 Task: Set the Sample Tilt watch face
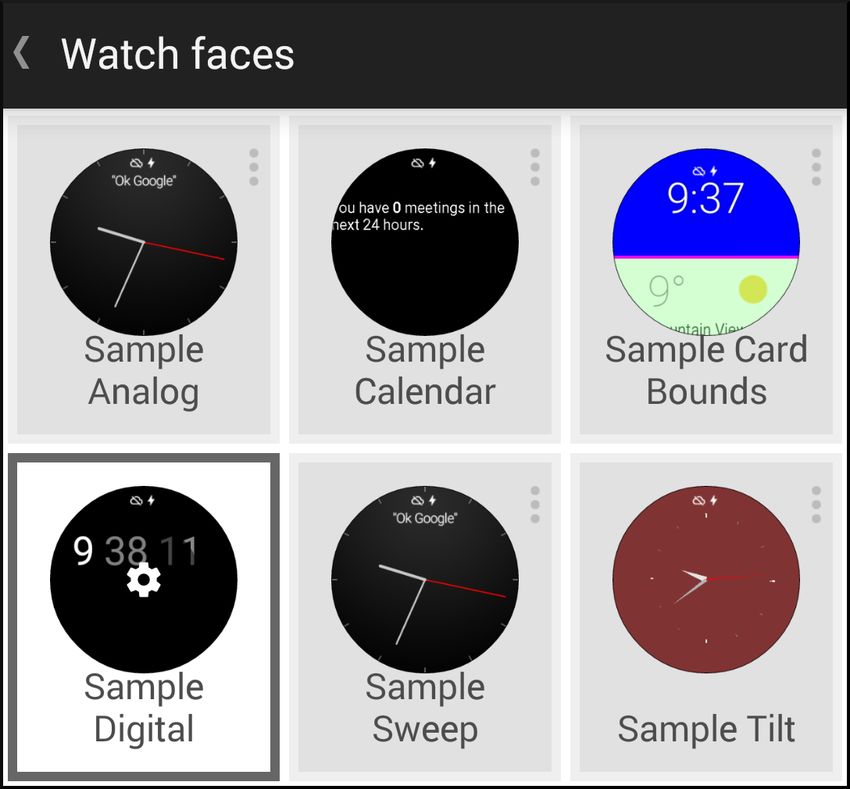(705, 580)
